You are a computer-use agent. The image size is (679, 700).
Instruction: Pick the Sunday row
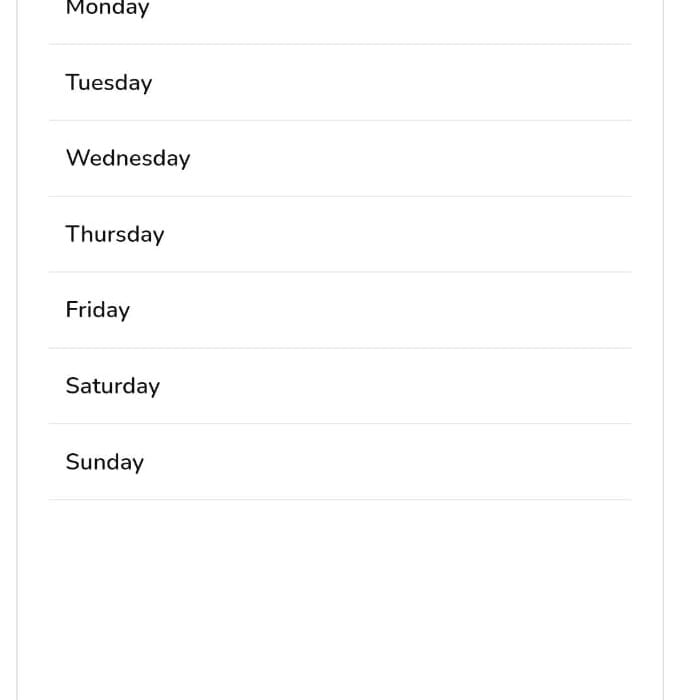pyautogui.click(x=105, y=462)
